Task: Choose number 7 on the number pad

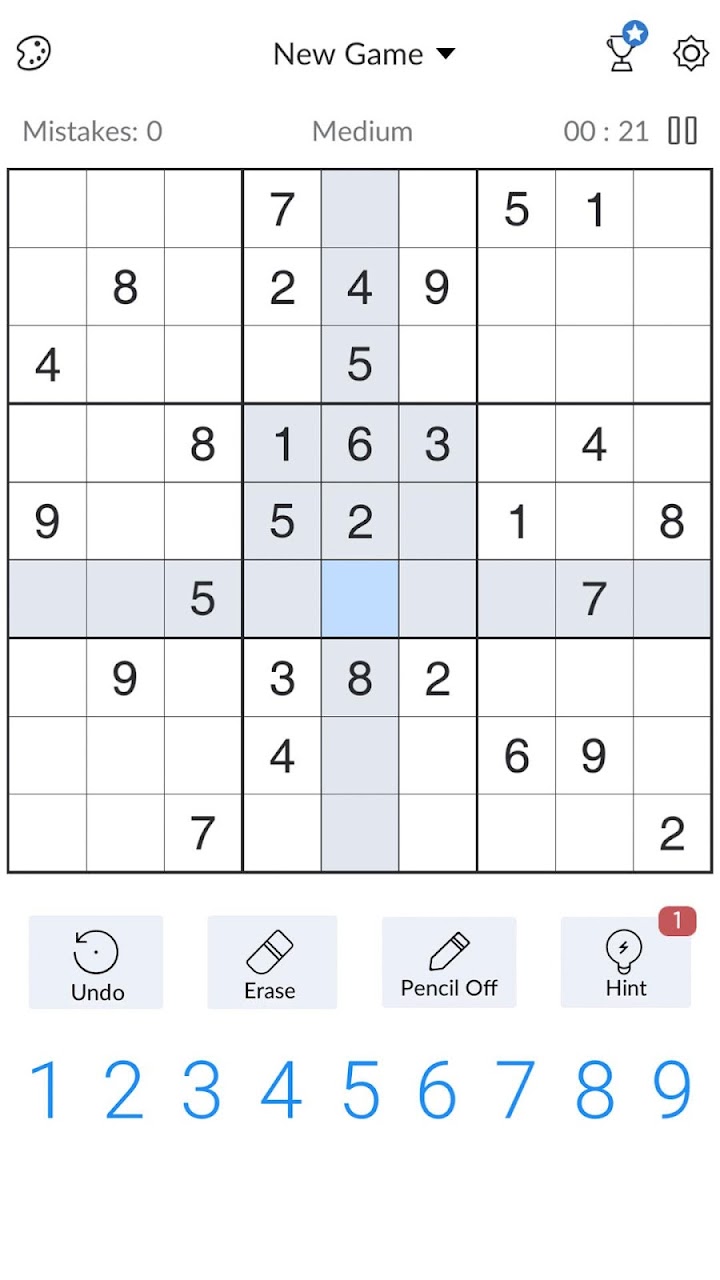Action: pos(516,1090)
